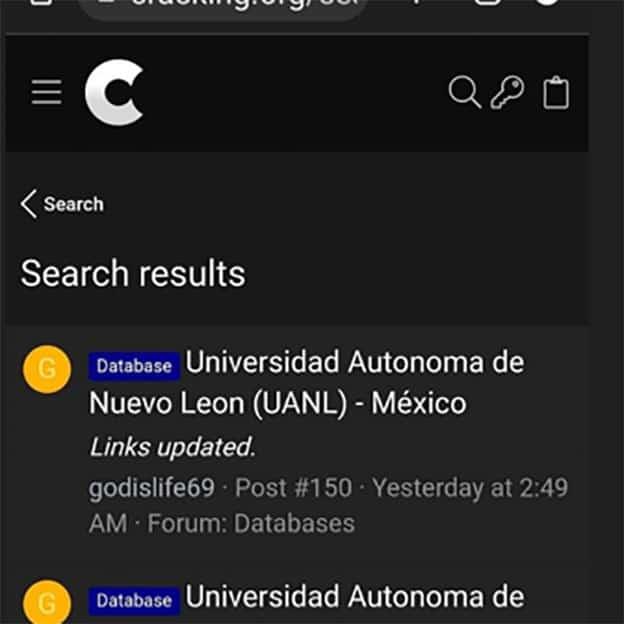The width and height of the screenshot is (624, 624).
Task: Open the Databases forum link
Action: point(296,523)
